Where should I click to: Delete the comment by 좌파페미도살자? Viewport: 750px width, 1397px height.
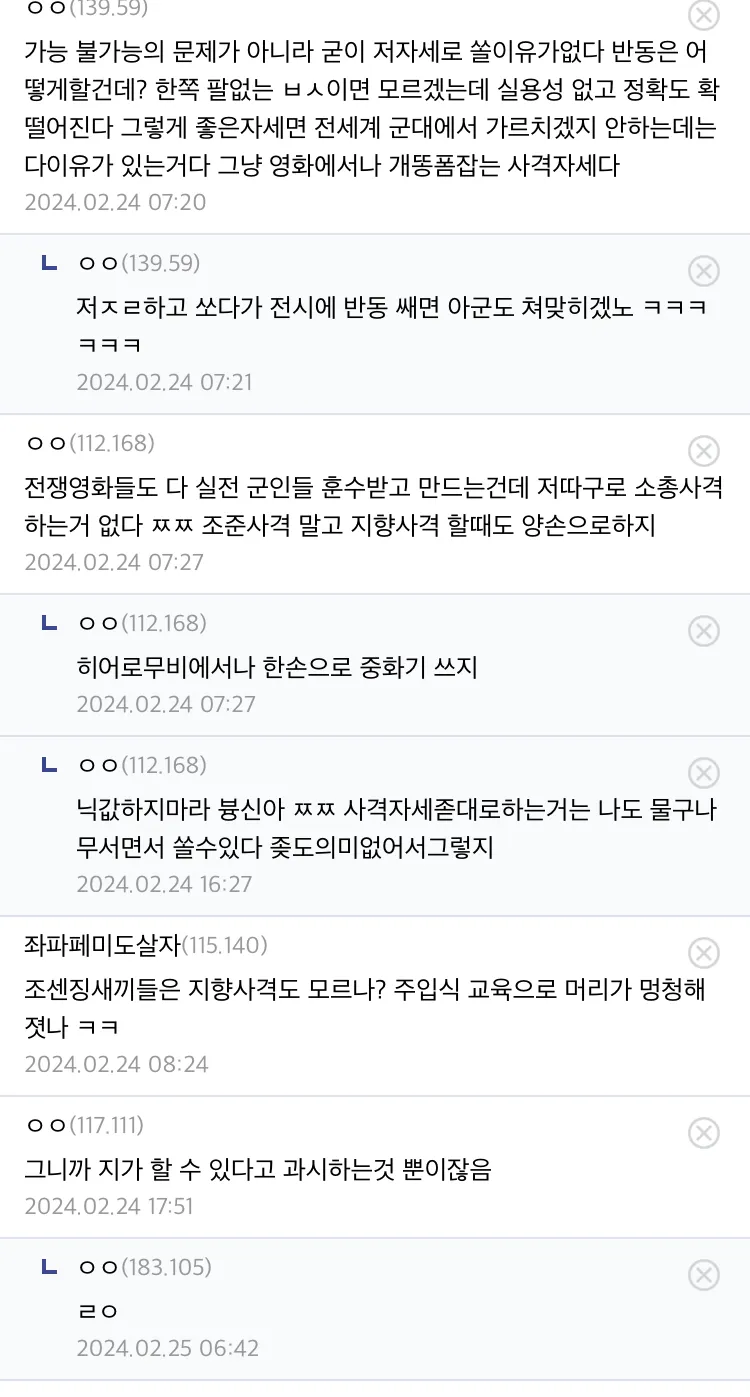coord(705,953)
